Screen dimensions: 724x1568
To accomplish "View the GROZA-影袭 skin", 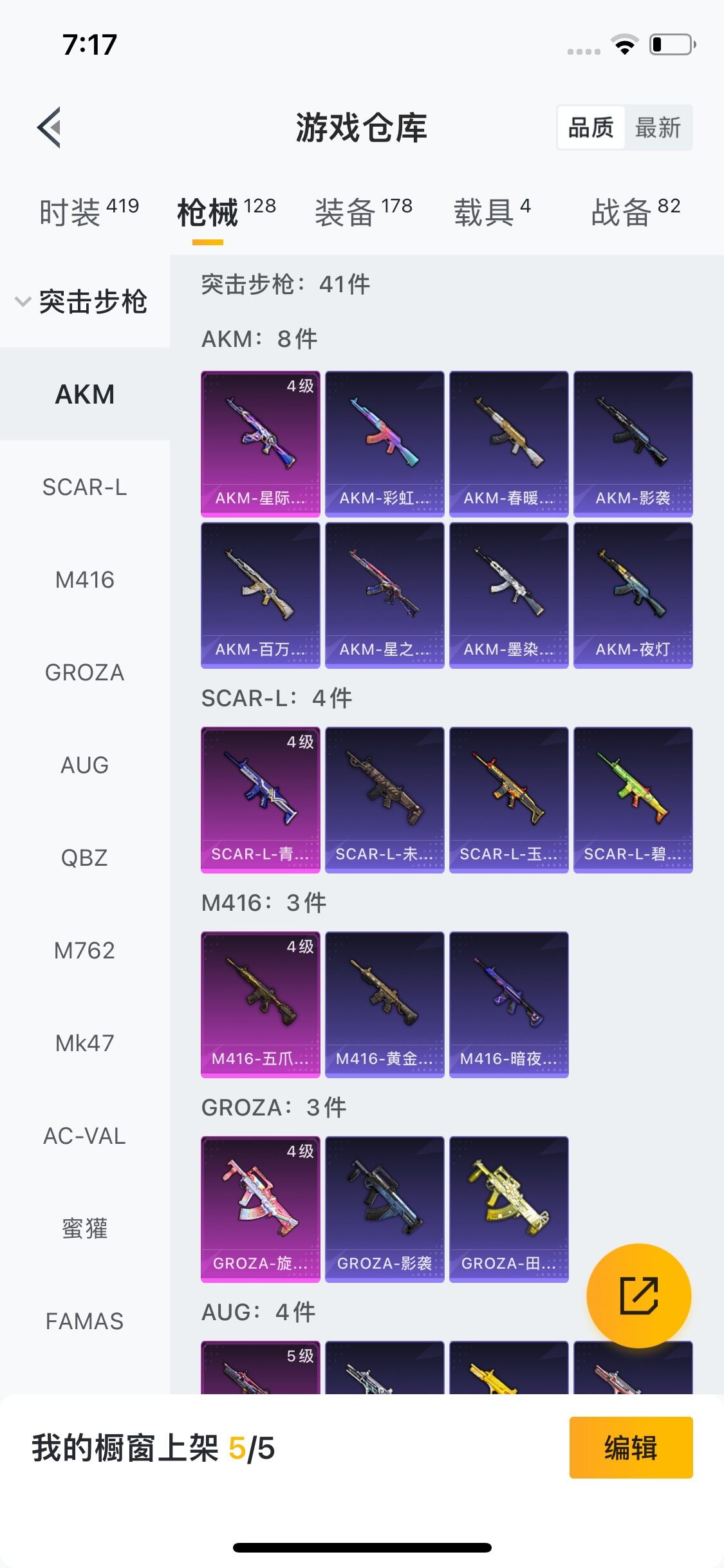I will click(385, 1209).
